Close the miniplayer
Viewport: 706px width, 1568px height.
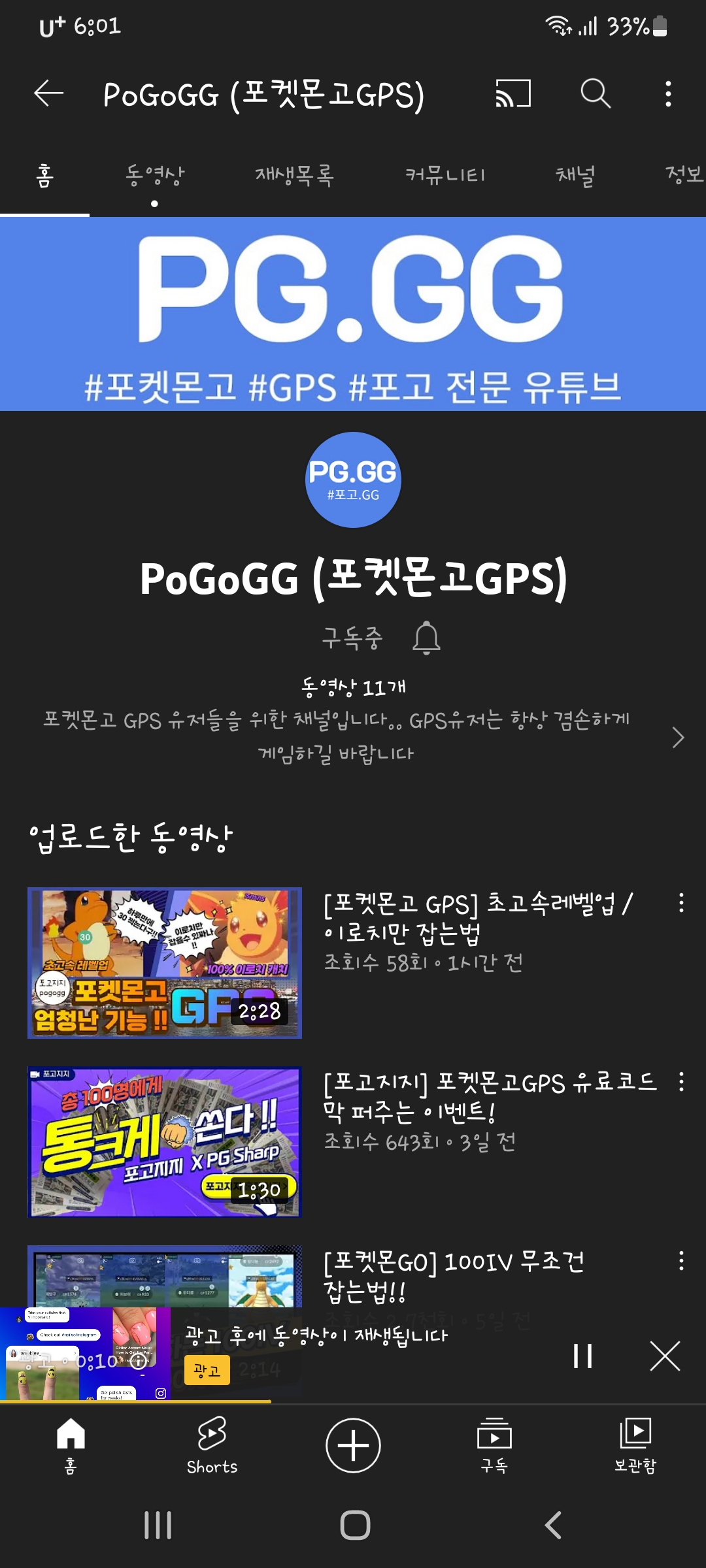coord(665,1356)
